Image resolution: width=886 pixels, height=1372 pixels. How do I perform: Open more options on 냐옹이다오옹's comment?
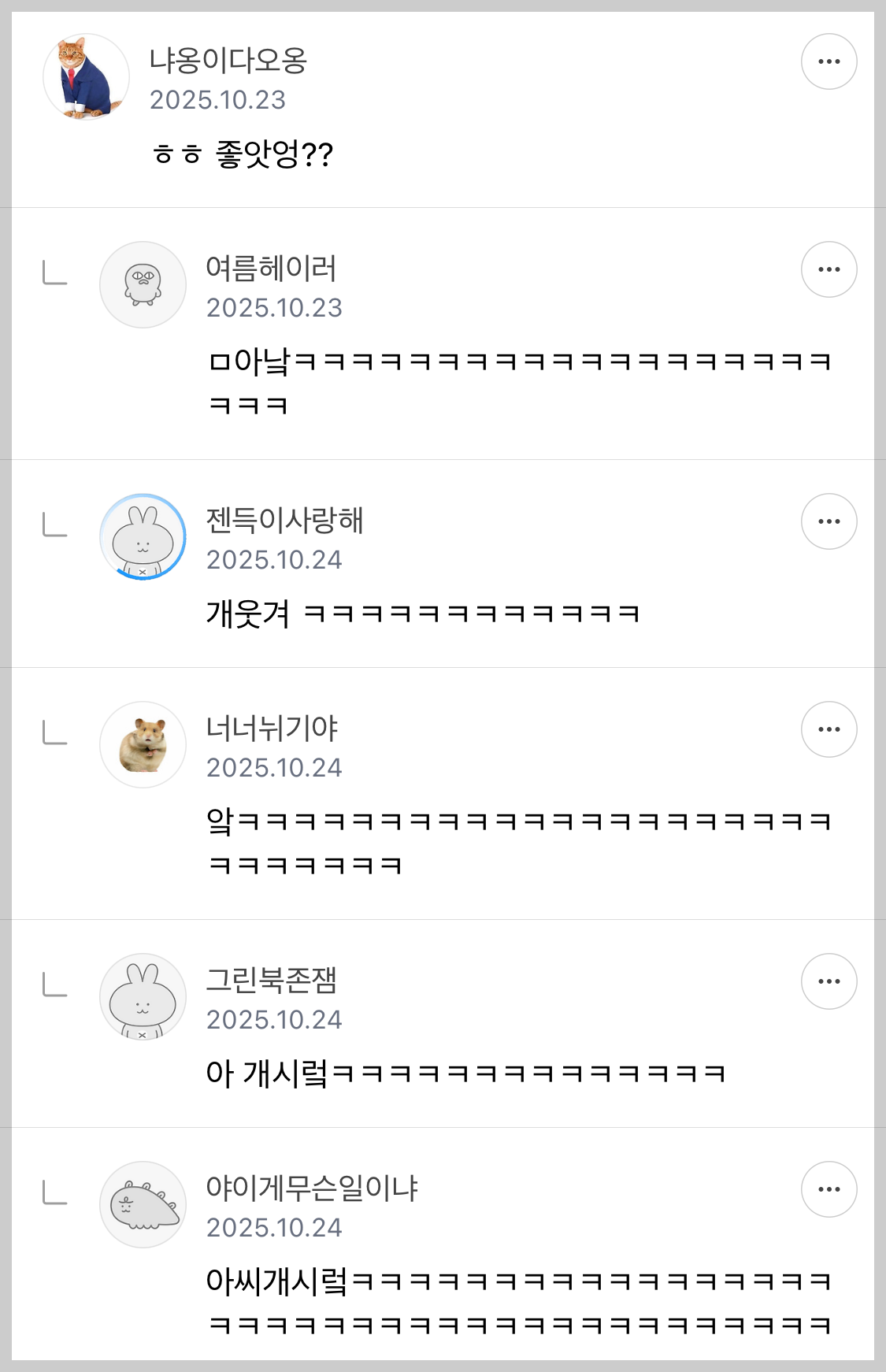coord(829,61)
